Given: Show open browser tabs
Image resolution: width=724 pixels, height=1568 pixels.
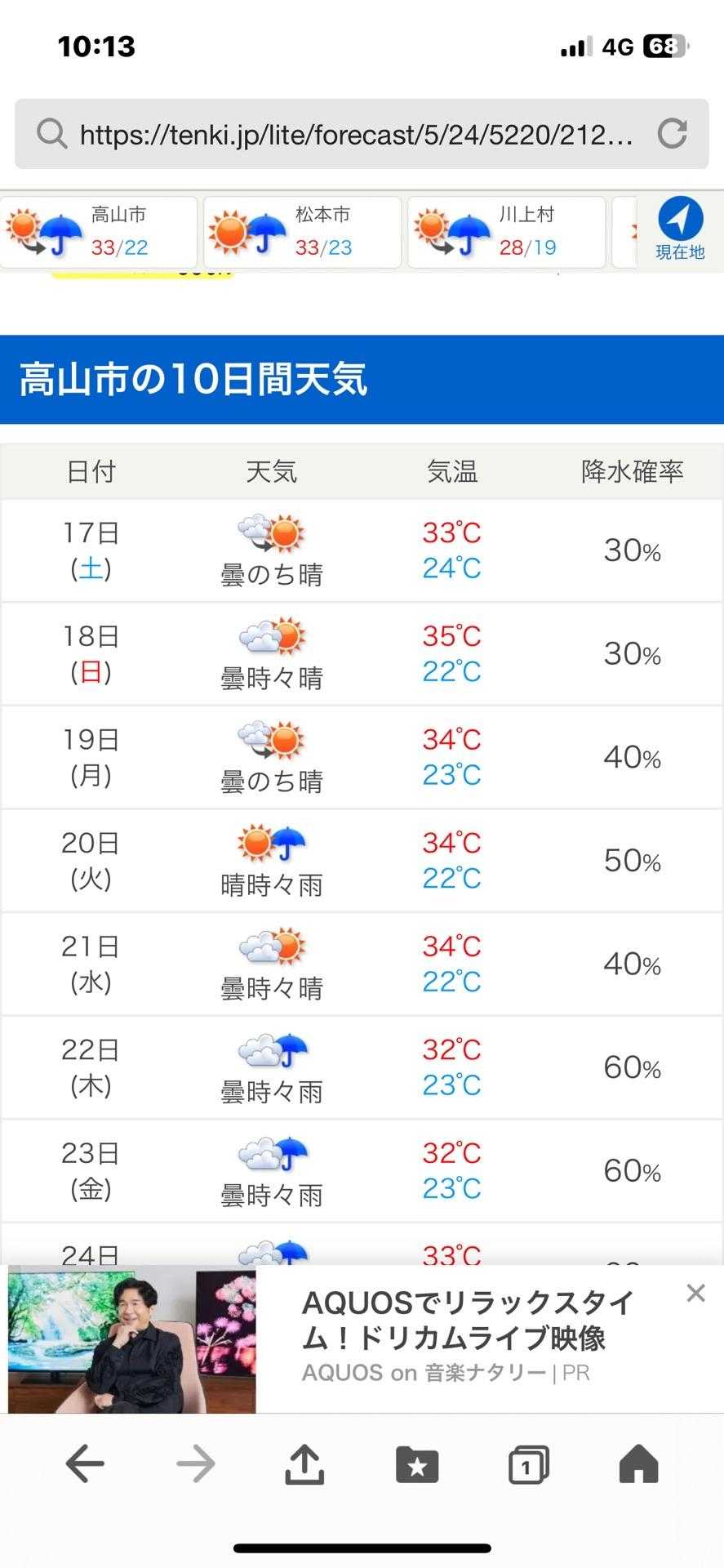Looking at the screenshot, I should (x=528, y=1463).
